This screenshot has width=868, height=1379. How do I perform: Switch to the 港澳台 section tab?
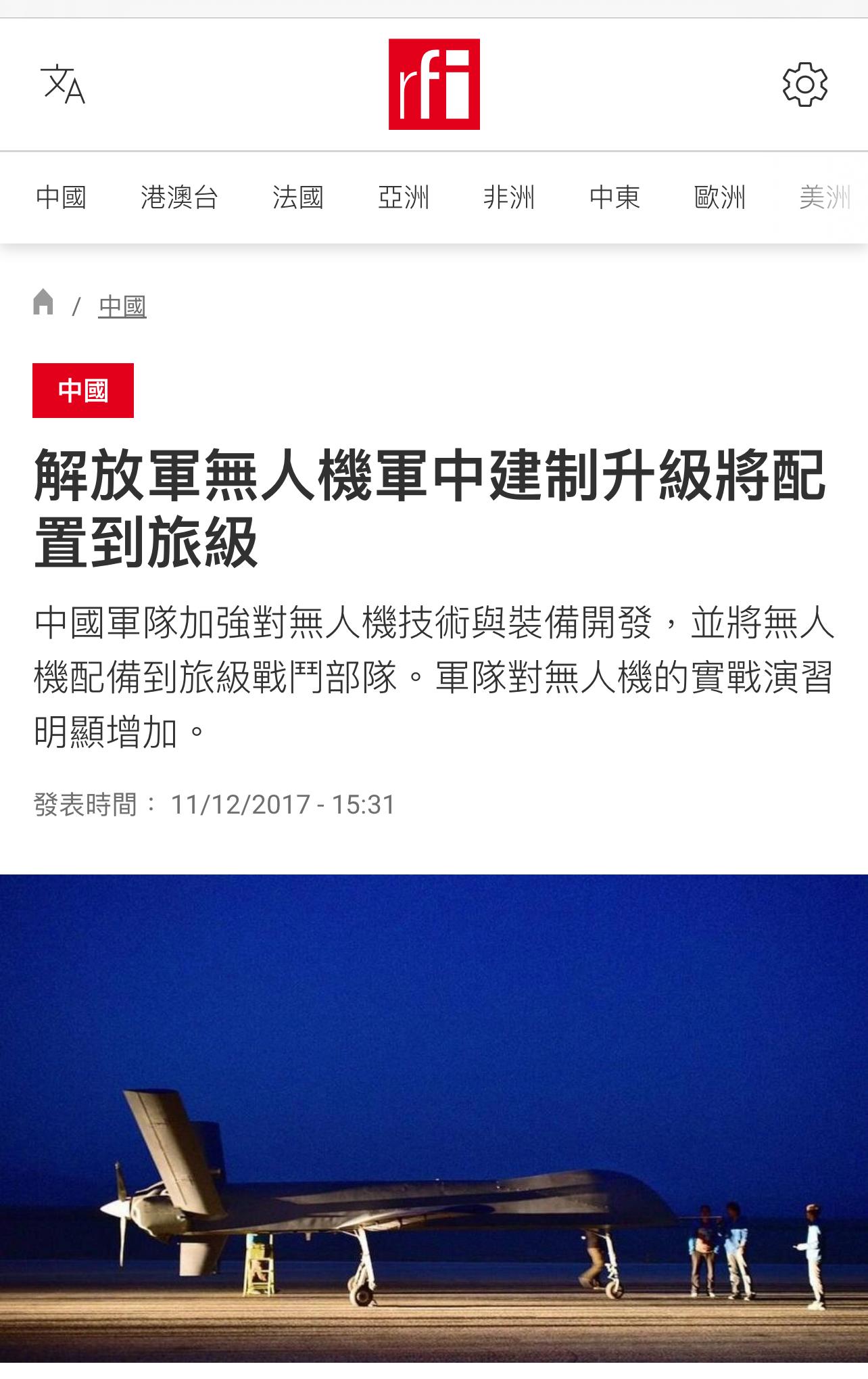pyautogui.click(x=179, y=197)
